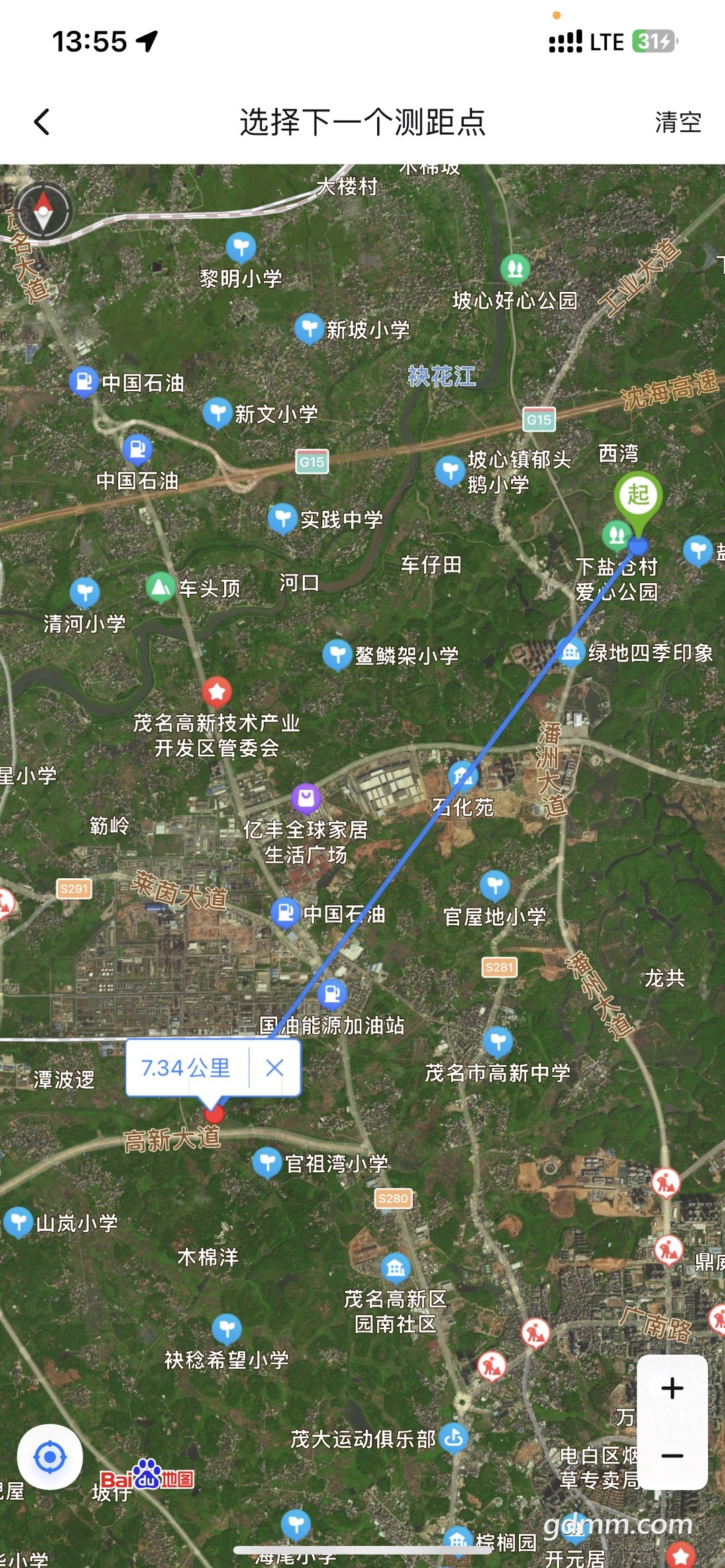Center map on my current location
The width and height of the screenshot is (725, 1568).
[50, 1457]
